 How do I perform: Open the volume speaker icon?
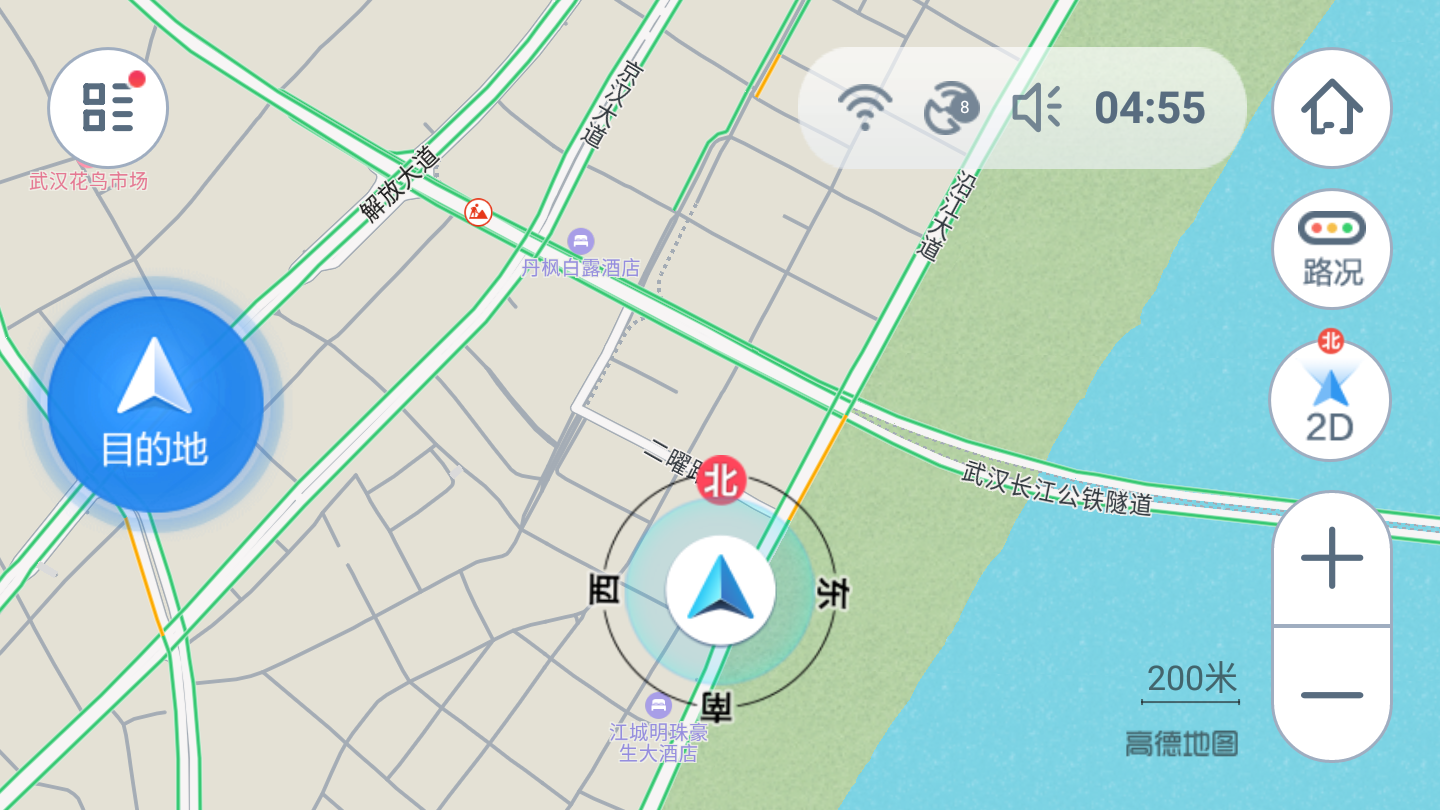coord(1036,107)
